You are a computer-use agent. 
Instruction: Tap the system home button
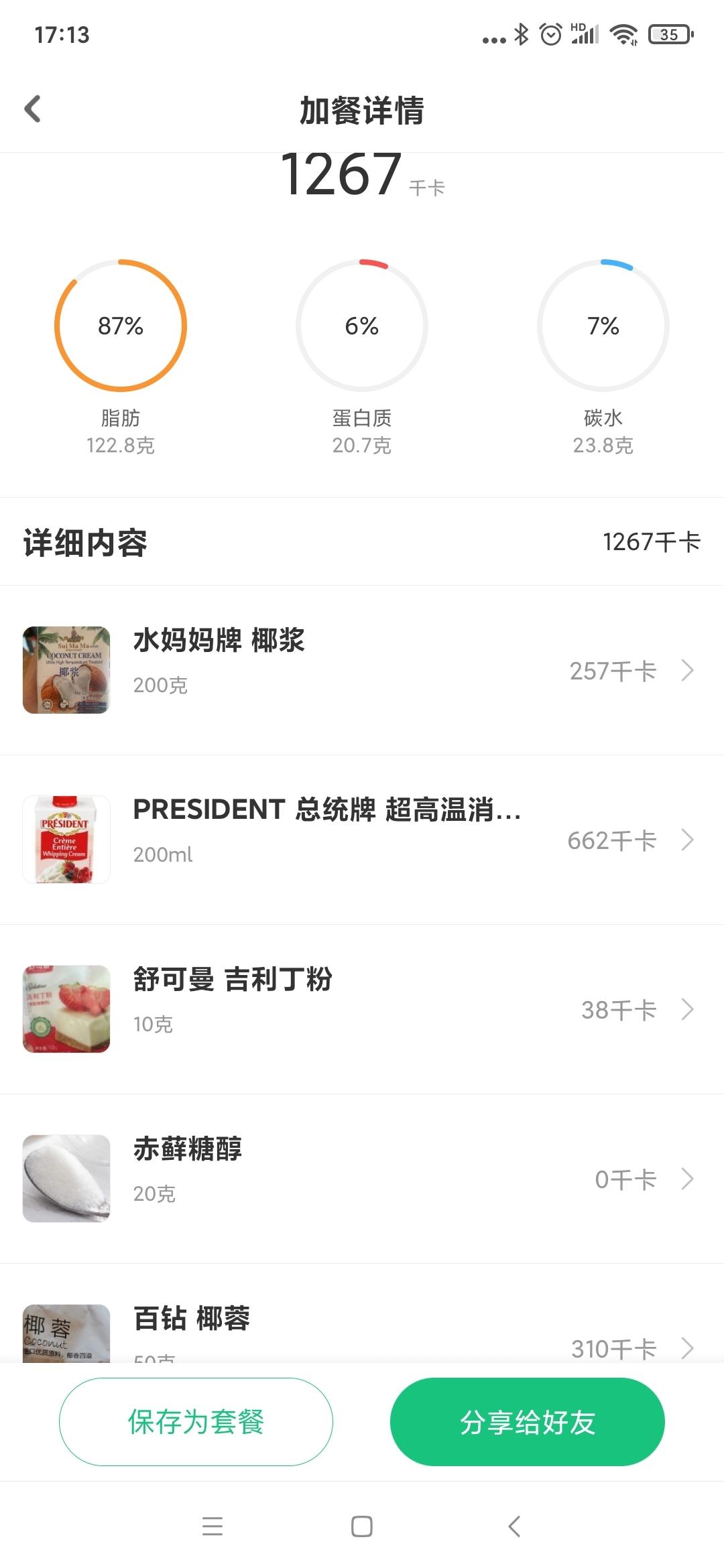(362, 1526)
